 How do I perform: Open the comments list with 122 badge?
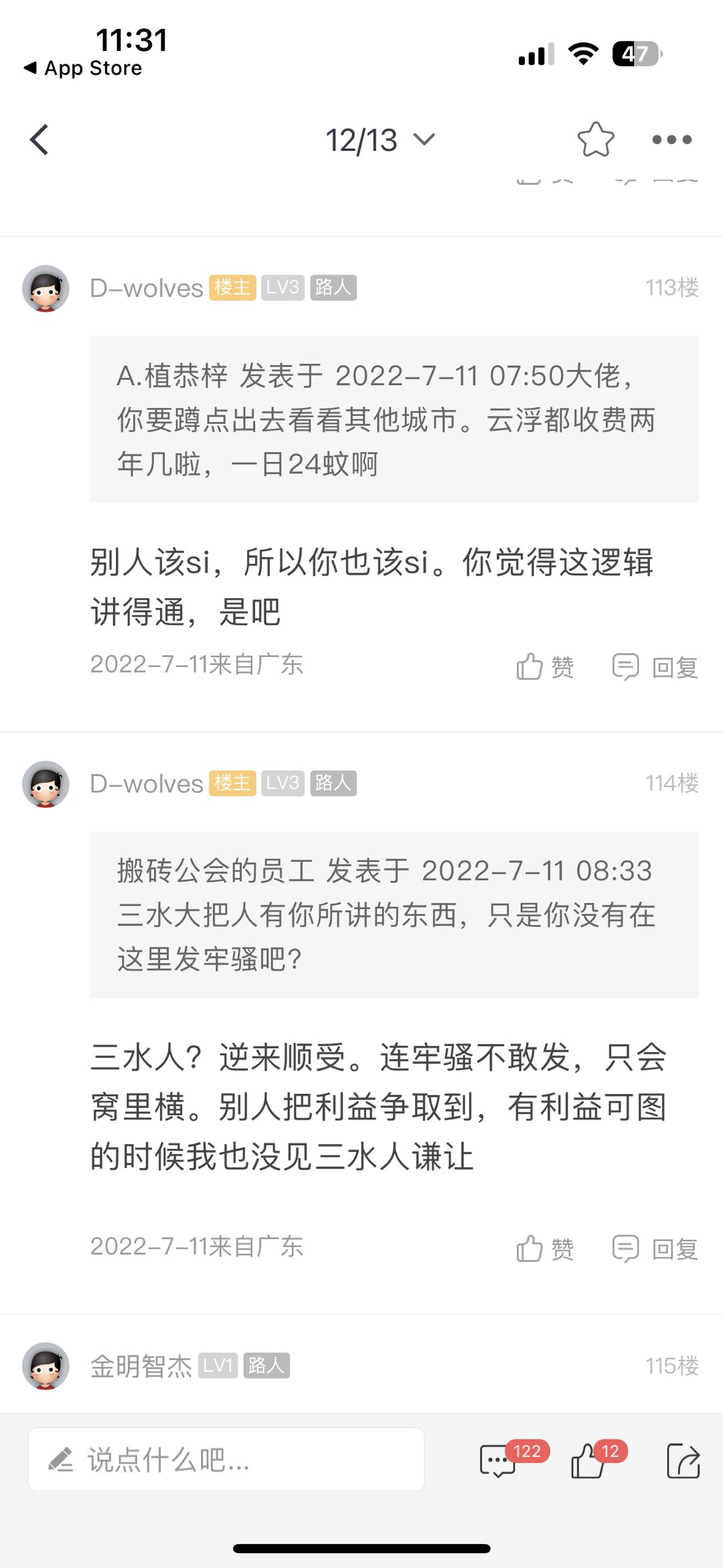tap(499, 1460)
